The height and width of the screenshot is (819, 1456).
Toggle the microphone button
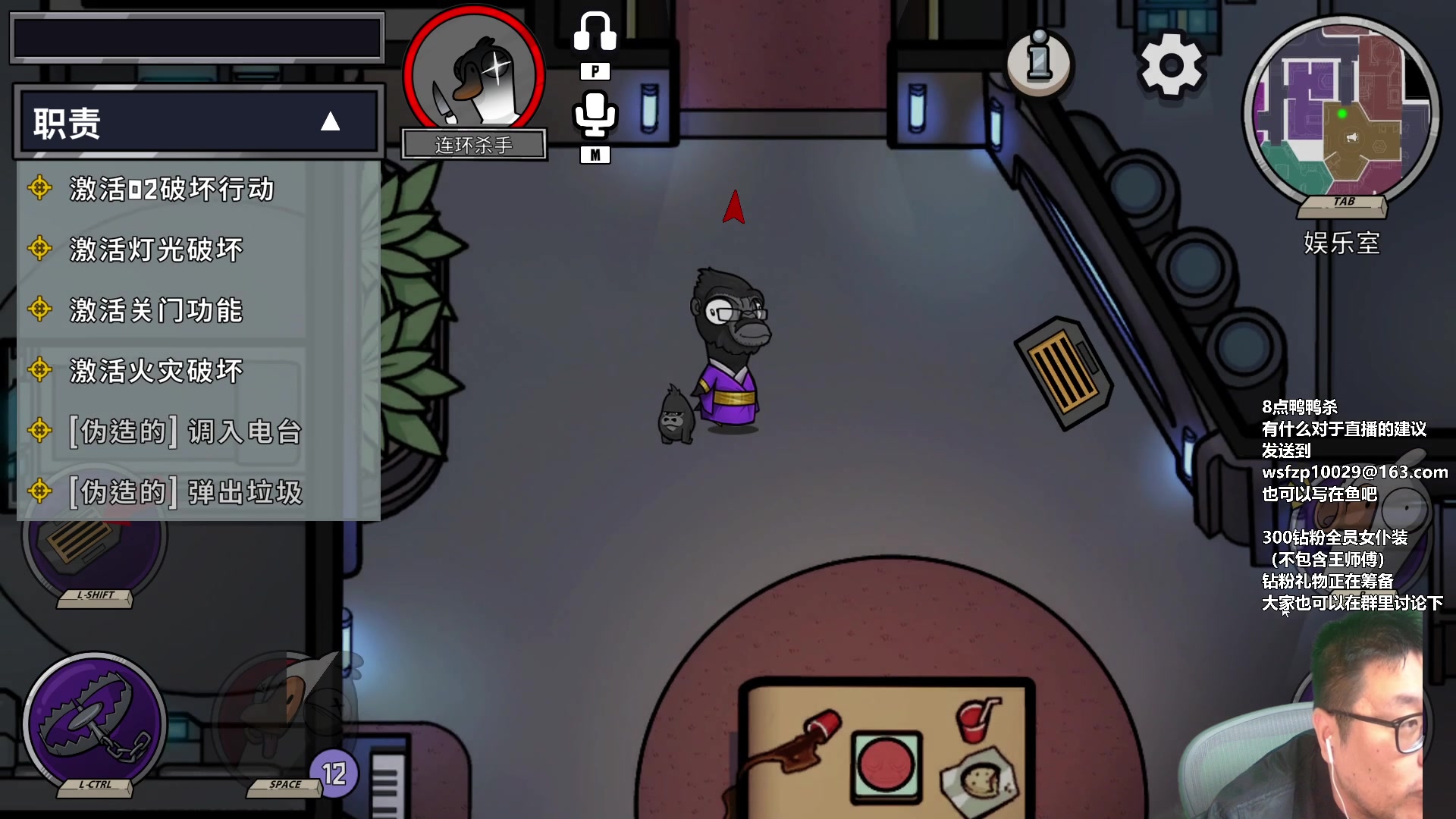(595, 115)
